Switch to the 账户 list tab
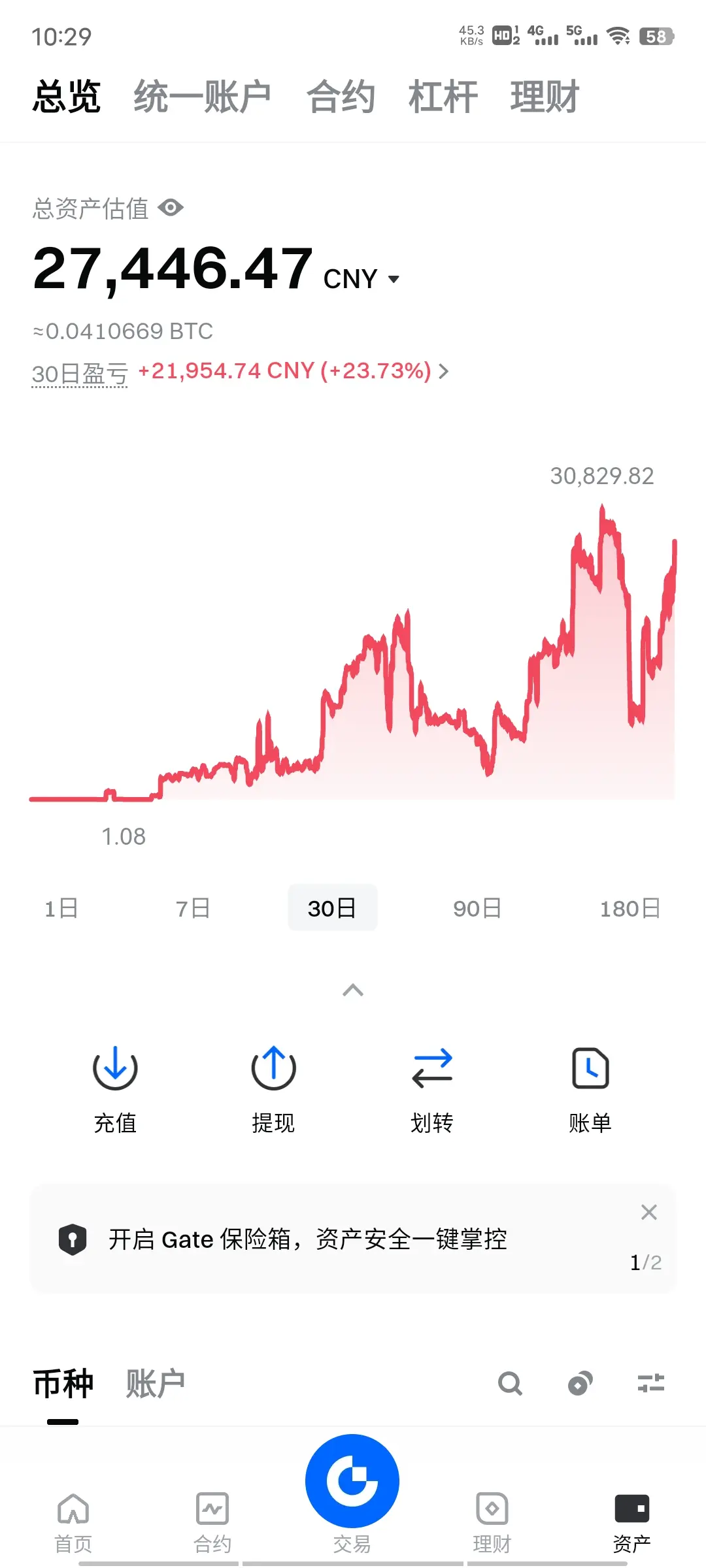 (155, 1384)
